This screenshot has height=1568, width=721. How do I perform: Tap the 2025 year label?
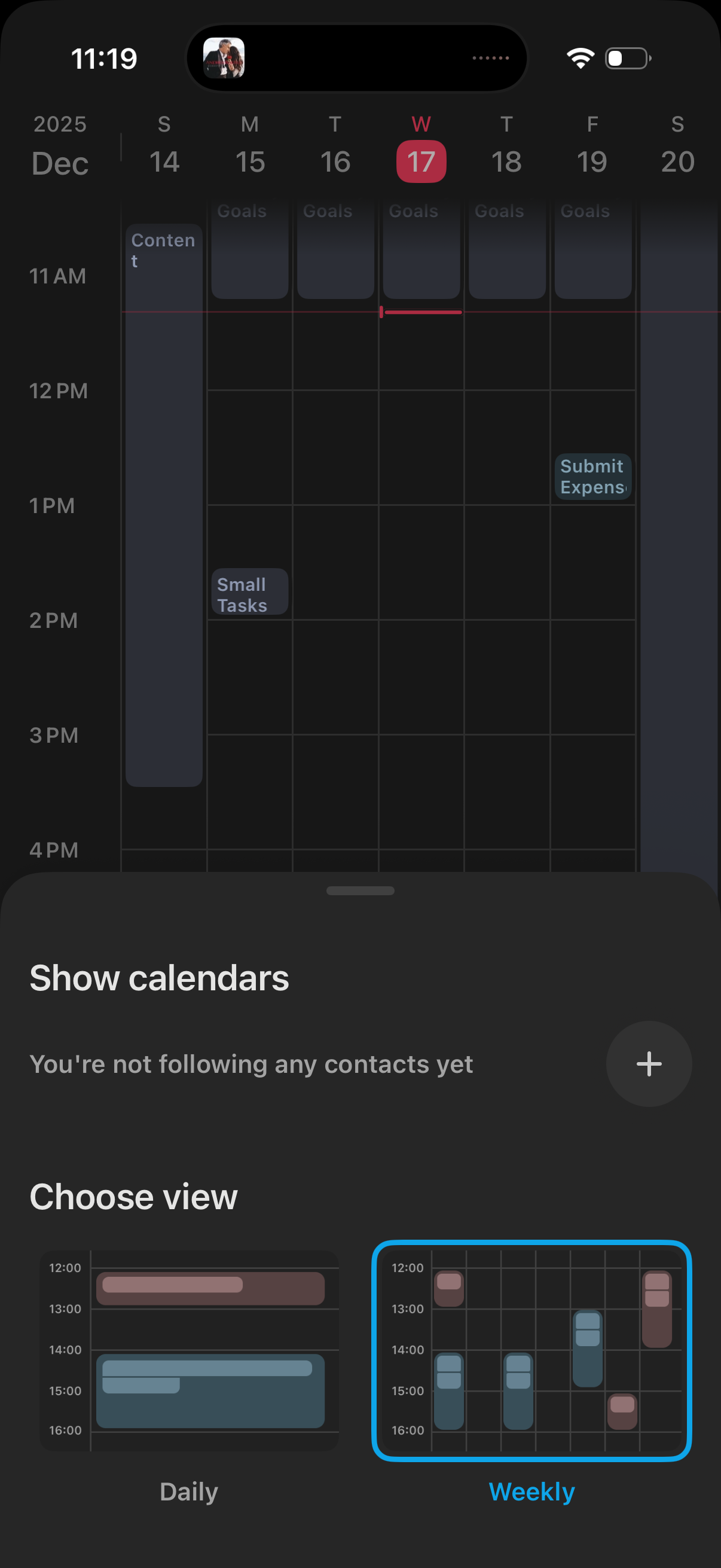[x=59, y=124]
